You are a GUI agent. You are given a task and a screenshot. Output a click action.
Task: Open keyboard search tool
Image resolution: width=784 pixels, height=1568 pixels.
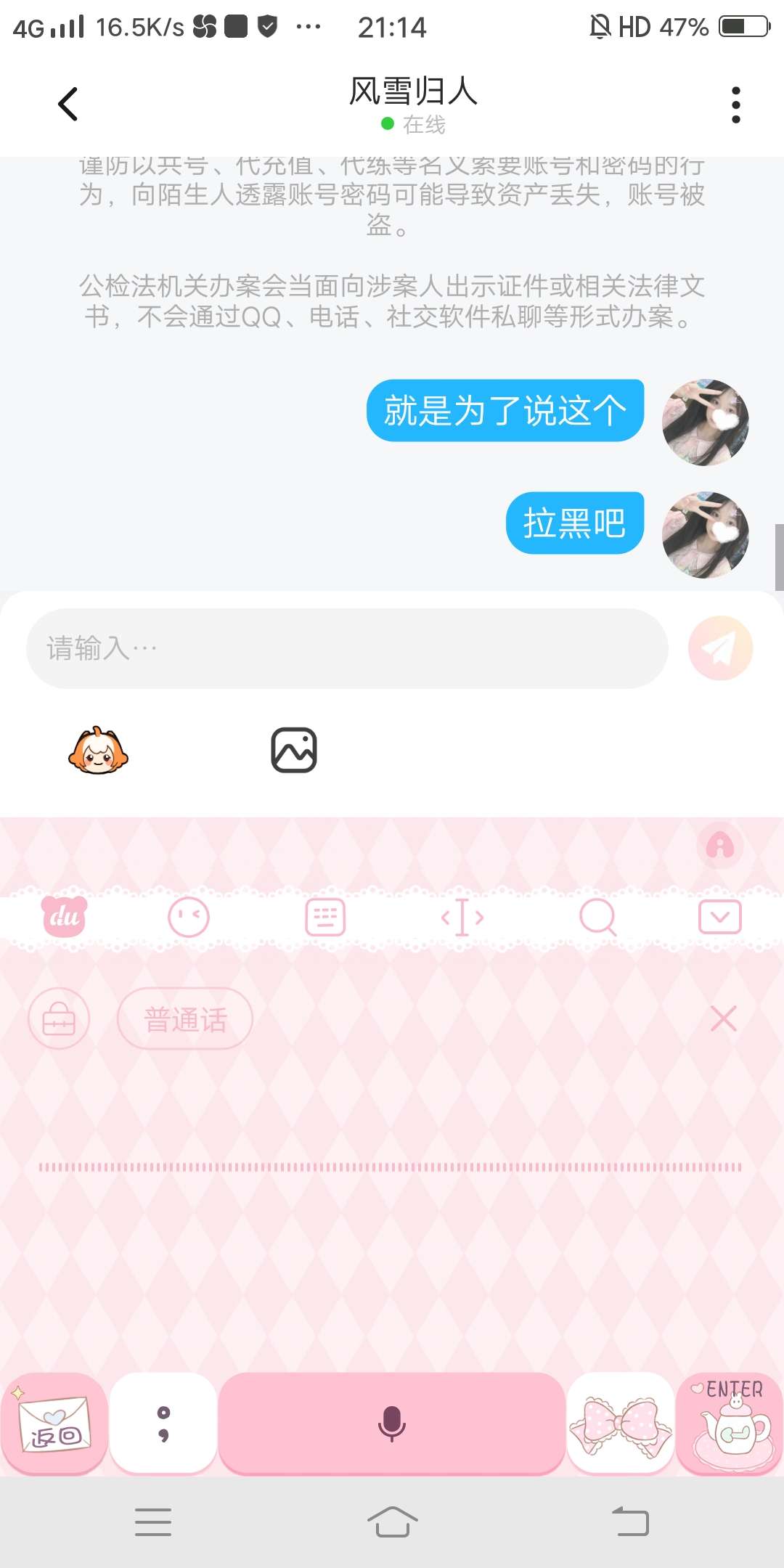tap(597, 918)
